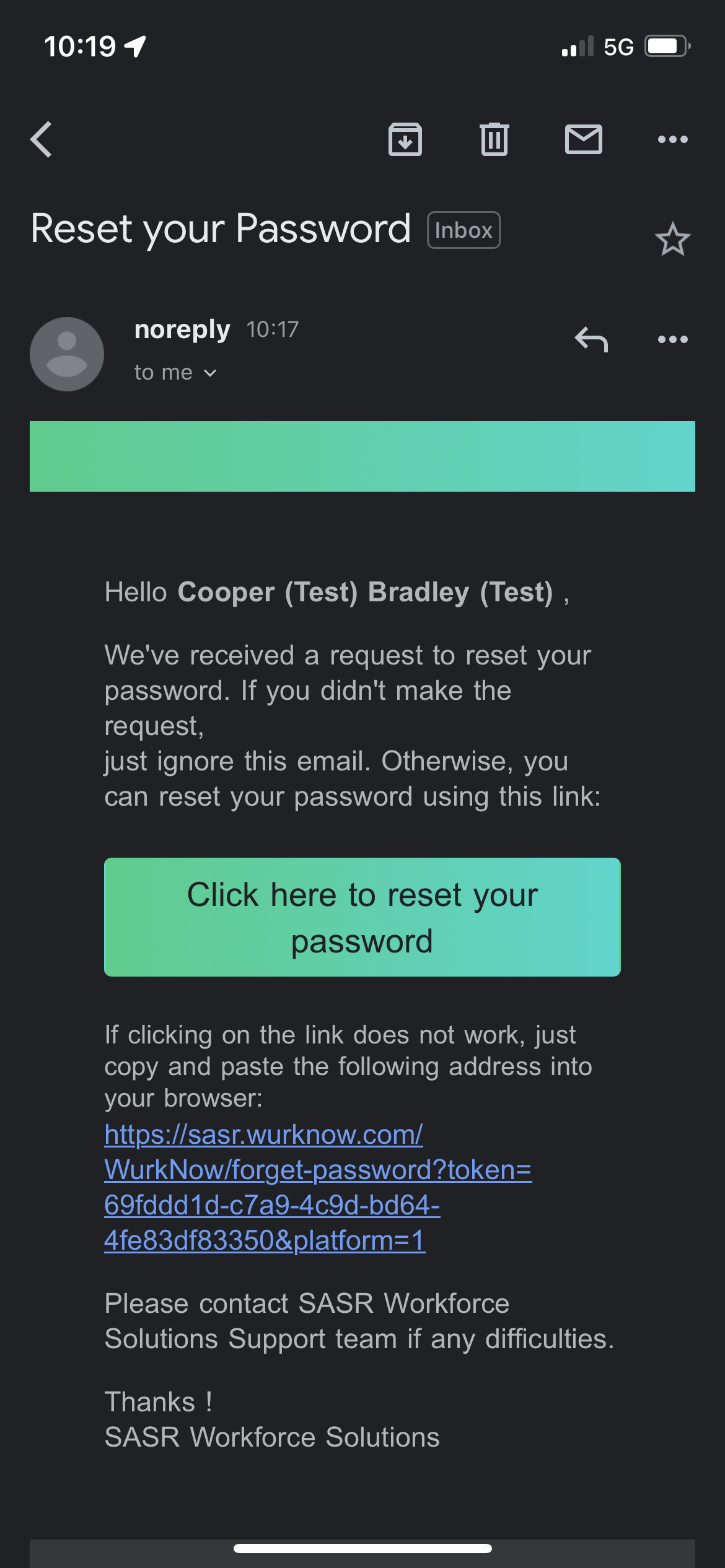Viewport: 725px width, 1568px height.
Task: Open the noreply sender avatar
Action: [x=67, y=354]
